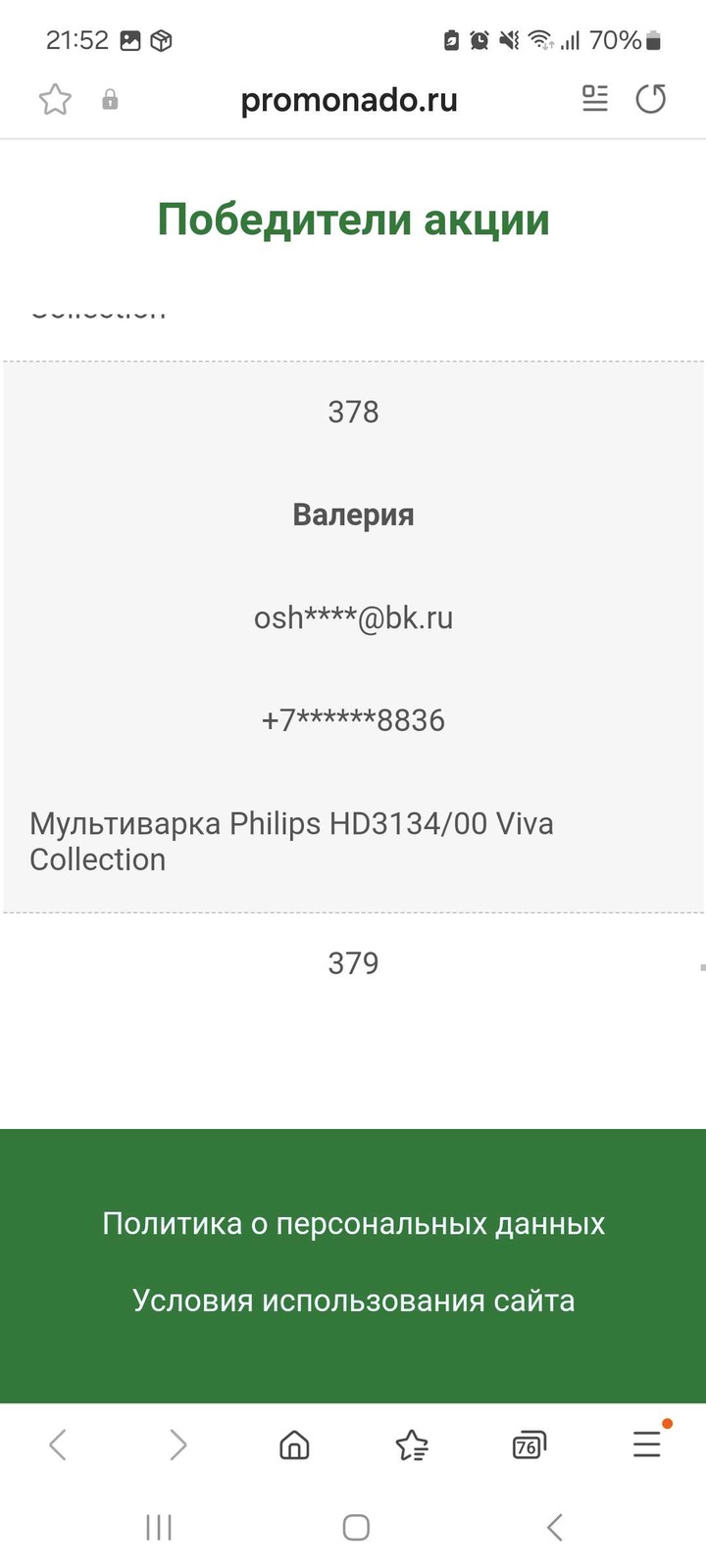Open reader mode for this page
Viewport: 706px width, 1568px height.
tap(595, 98)
